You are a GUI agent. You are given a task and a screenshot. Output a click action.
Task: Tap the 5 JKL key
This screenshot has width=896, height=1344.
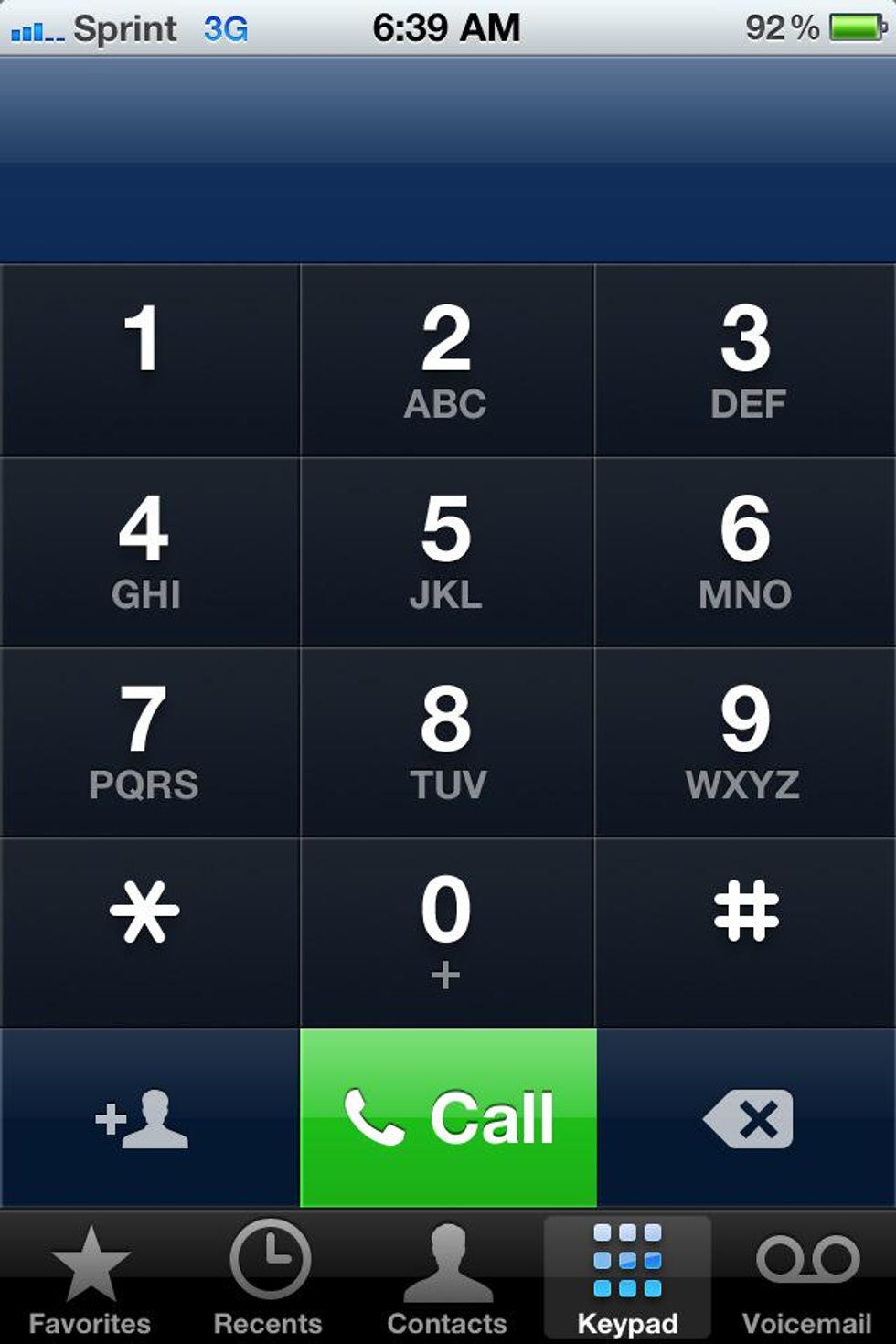pos(446,551)
